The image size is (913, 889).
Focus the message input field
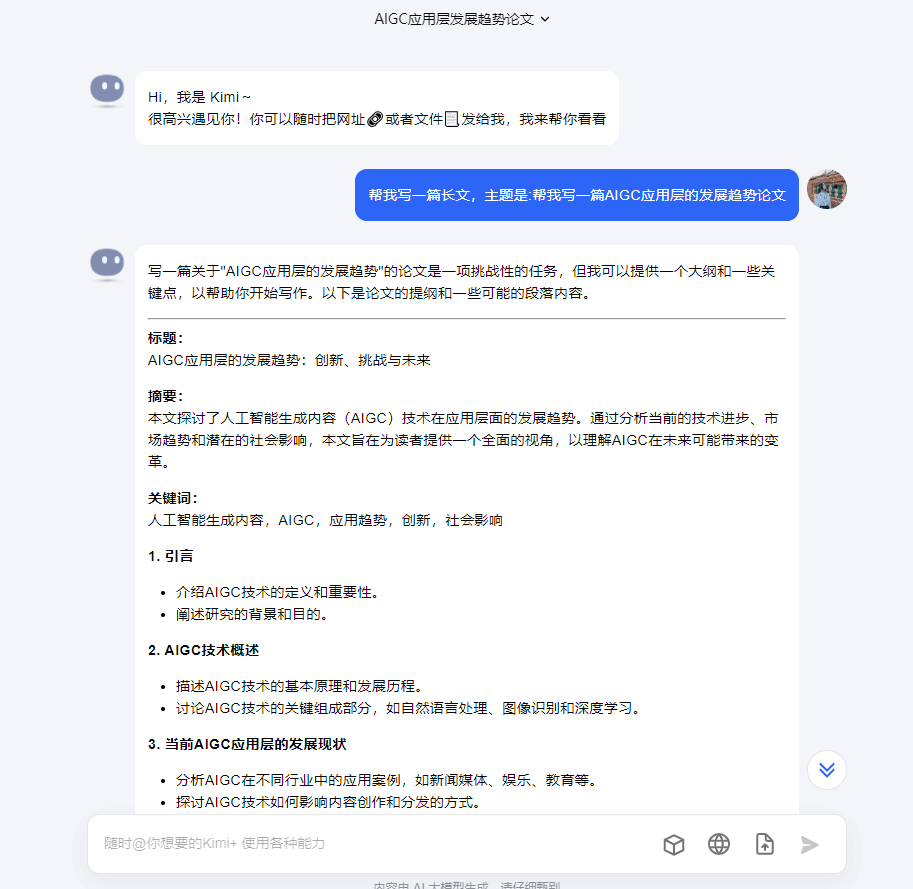click(370, 844)
